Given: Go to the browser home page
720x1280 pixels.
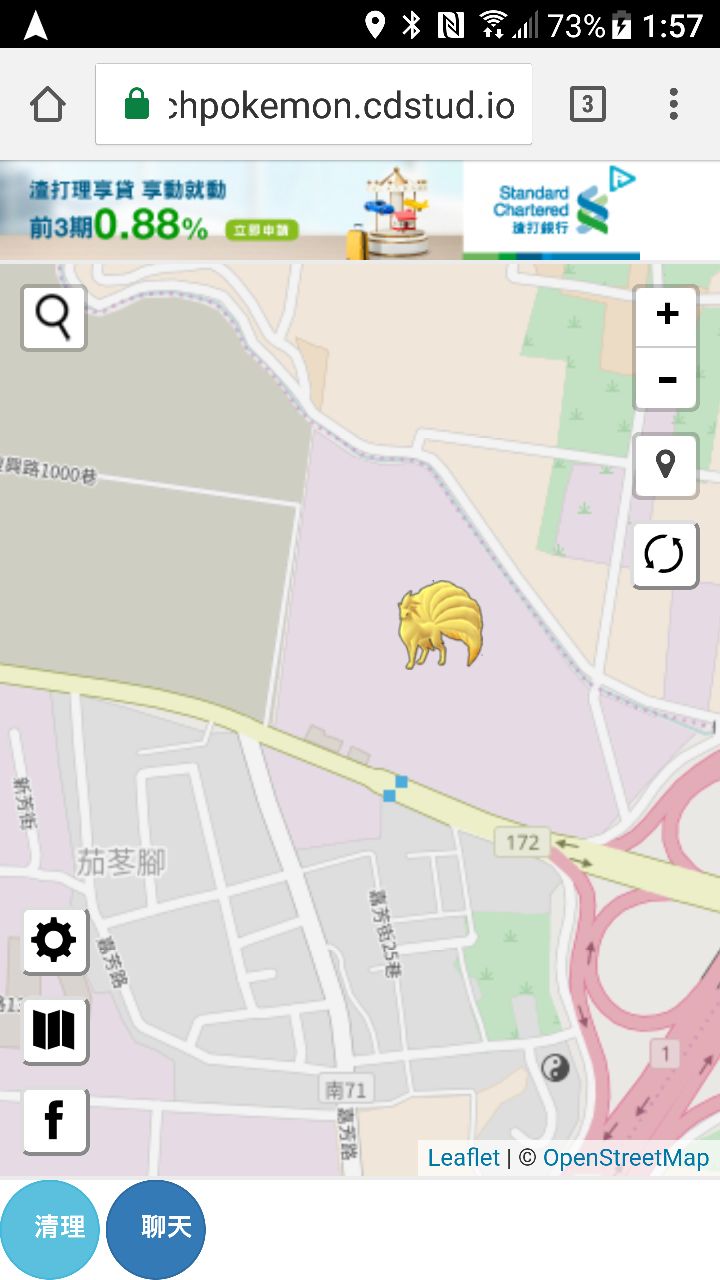Looking at the screenshot, I should click(x=48, y=104).
